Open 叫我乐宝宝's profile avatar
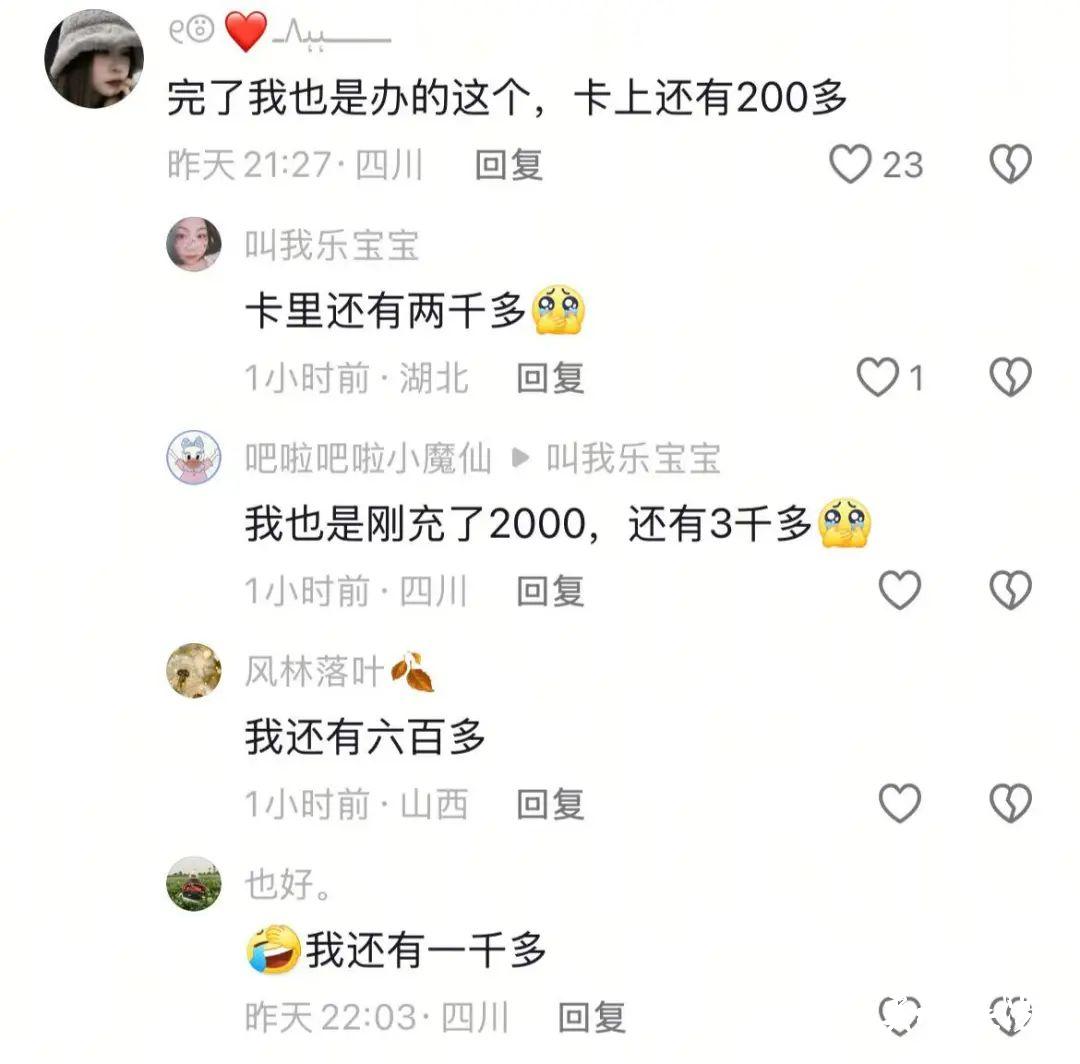 [193, 244]
